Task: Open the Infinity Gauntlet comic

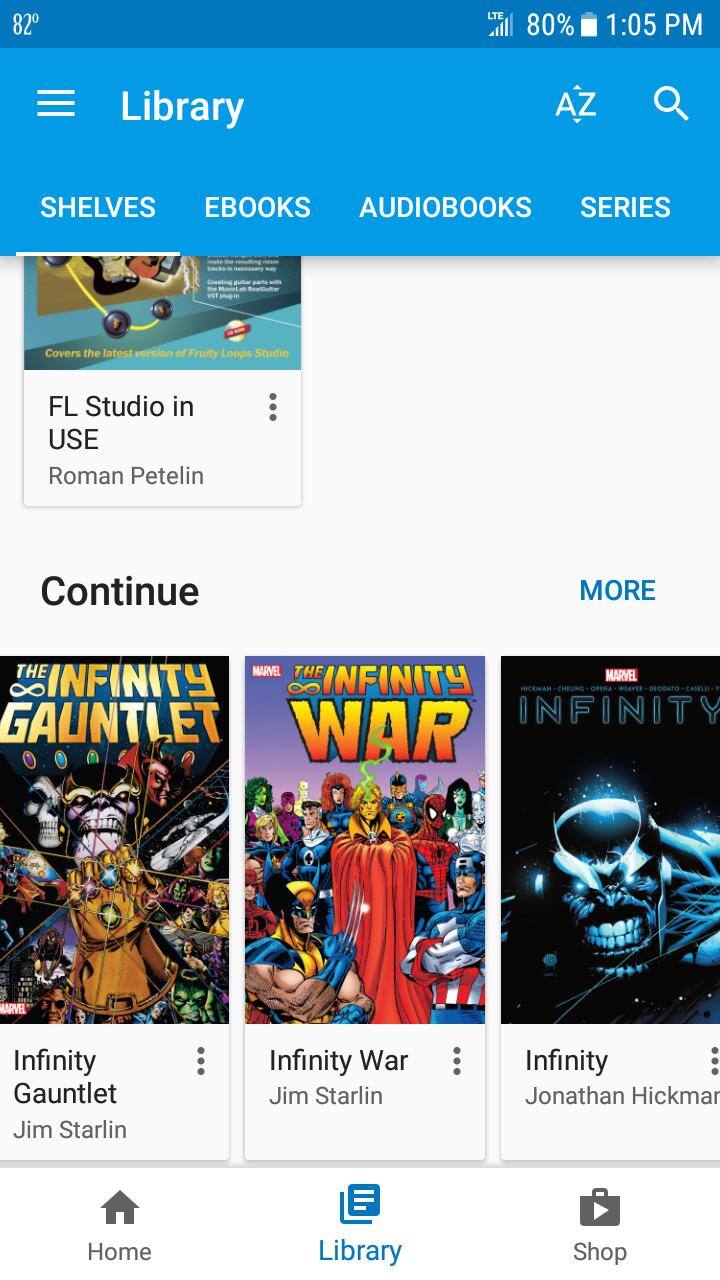Action: click(114, 840)
